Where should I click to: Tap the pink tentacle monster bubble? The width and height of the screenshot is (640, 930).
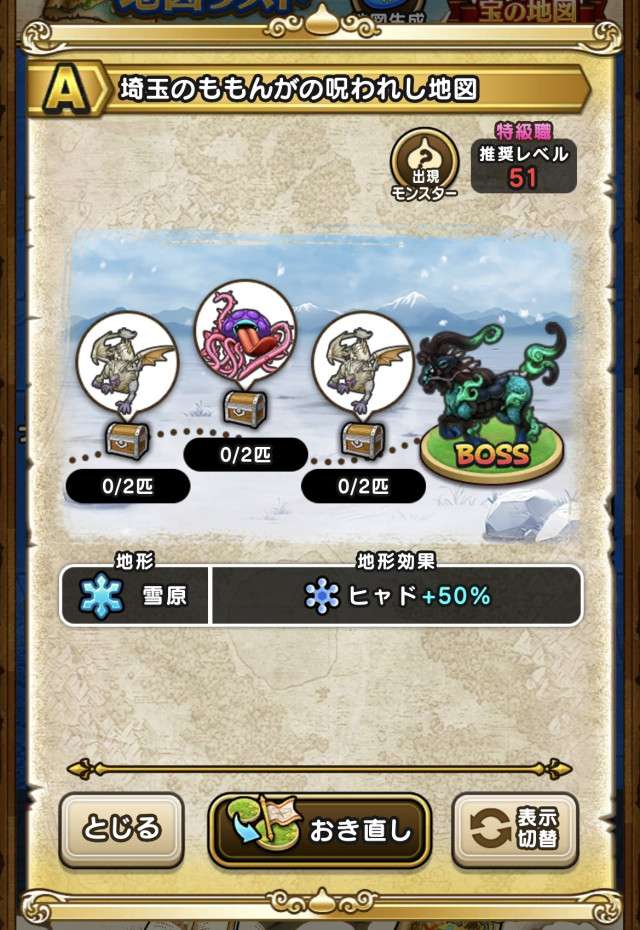(245, 334)
